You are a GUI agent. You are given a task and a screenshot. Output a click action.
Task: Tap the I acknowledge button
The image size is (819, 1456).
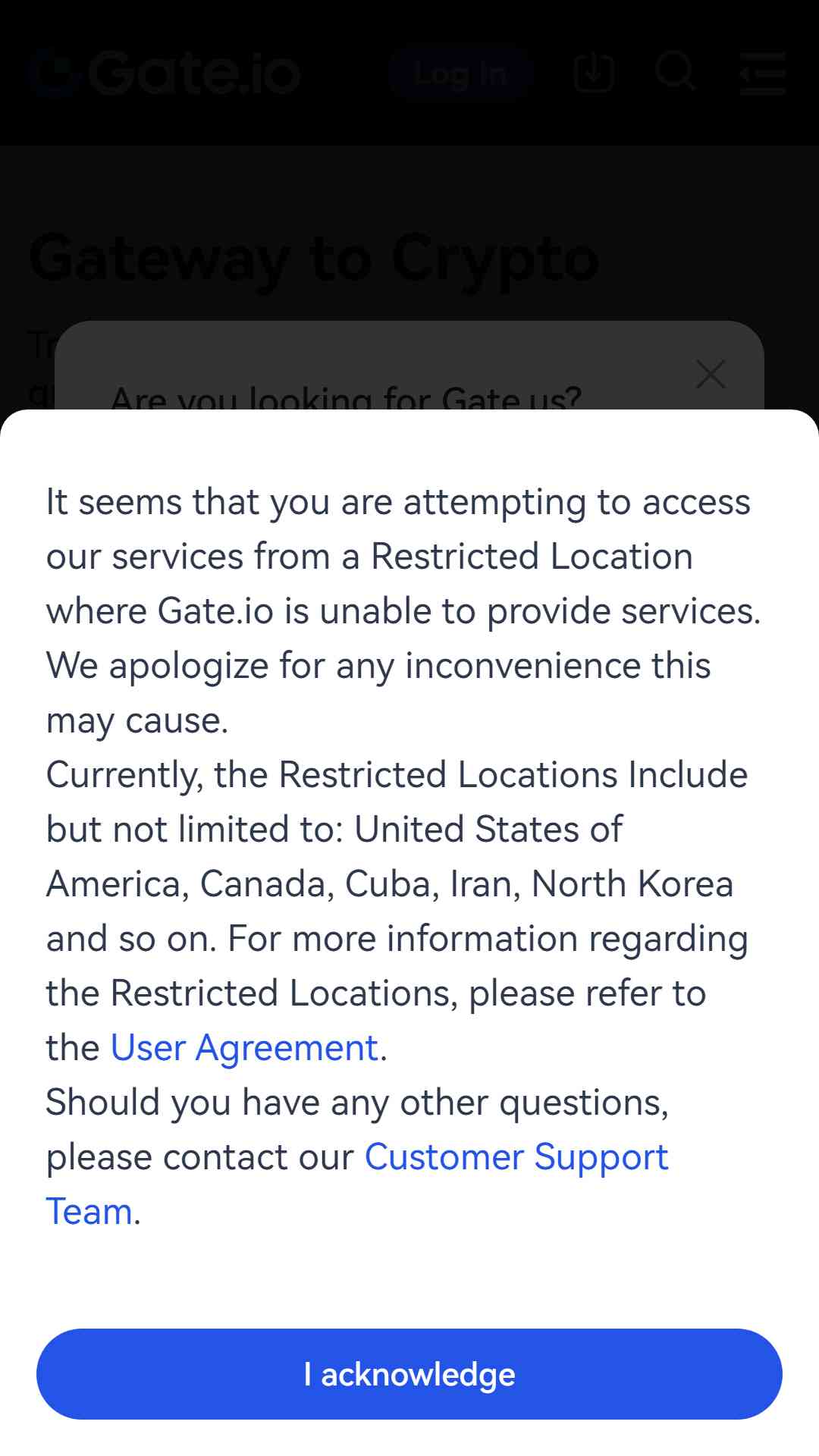(409, 1373)
